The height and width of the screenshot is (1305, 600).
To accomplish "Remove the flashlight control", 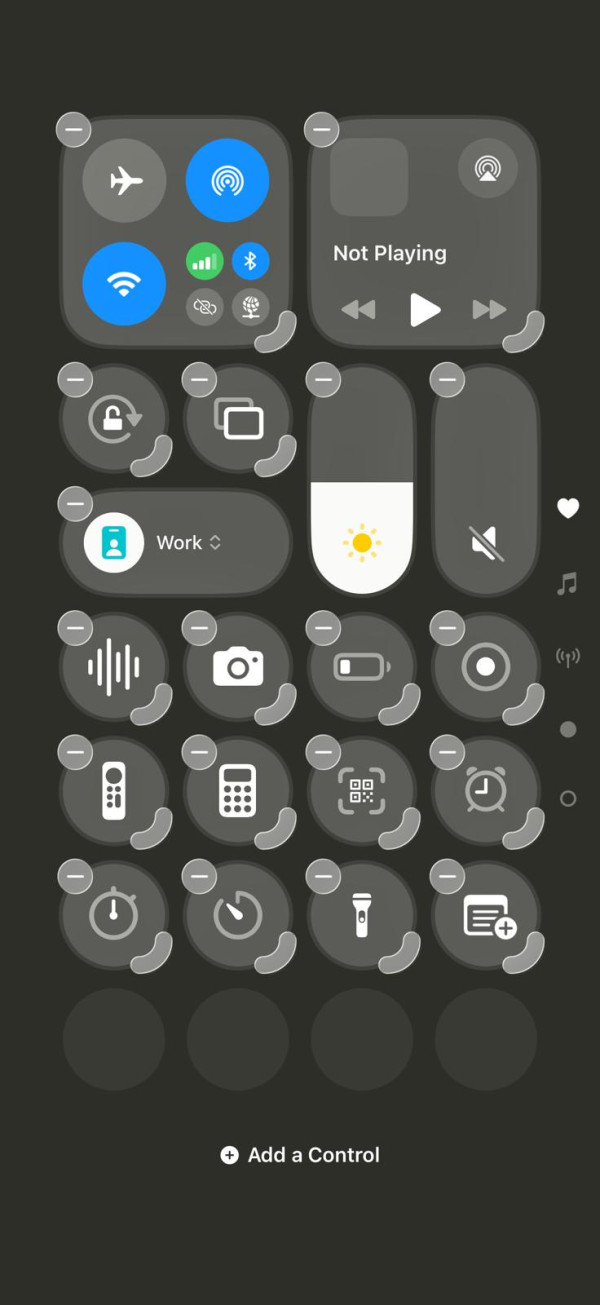I will coord(322,877).
